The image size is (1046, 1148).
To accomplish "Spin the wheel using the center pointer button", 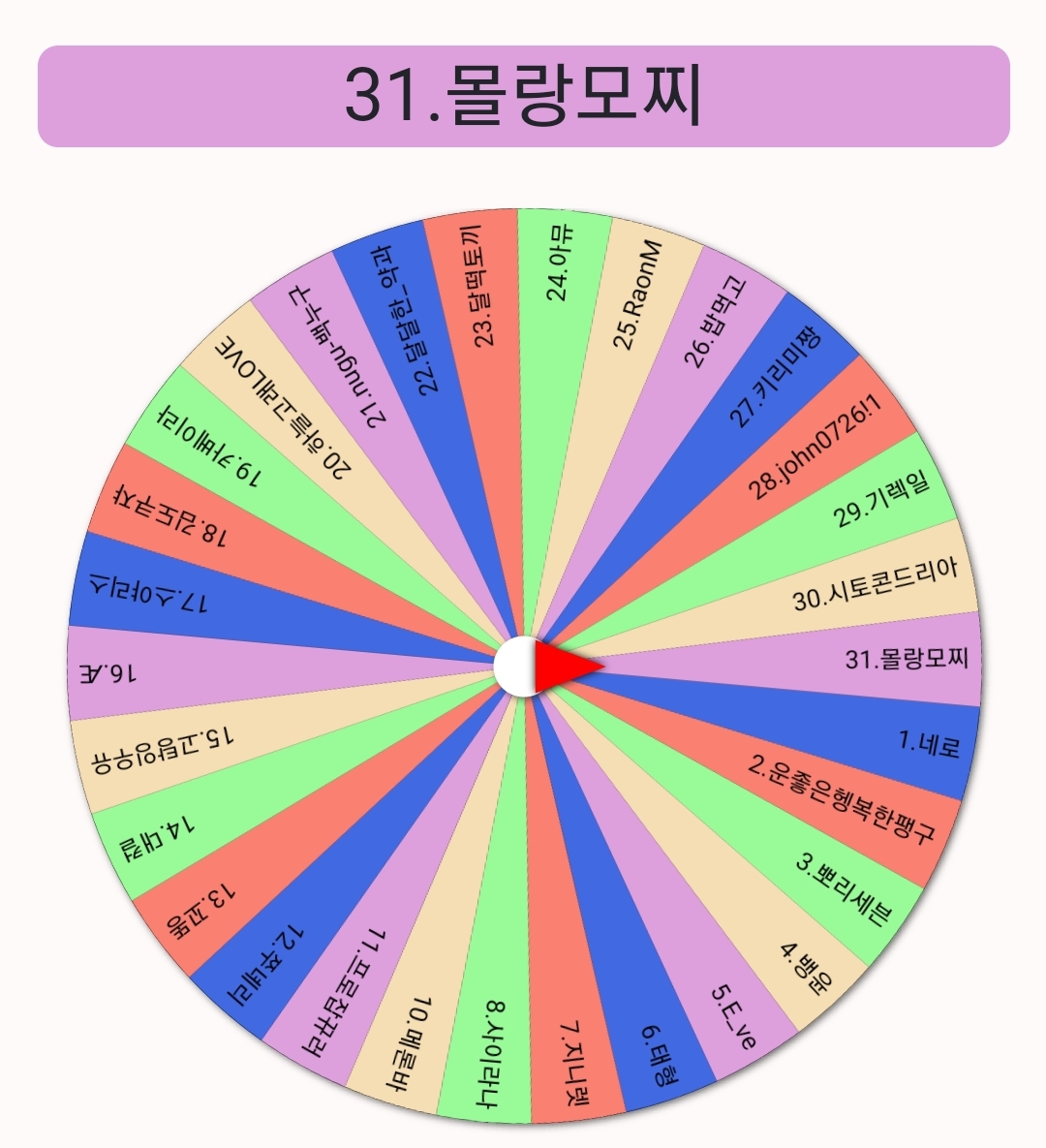I will 547,667.
